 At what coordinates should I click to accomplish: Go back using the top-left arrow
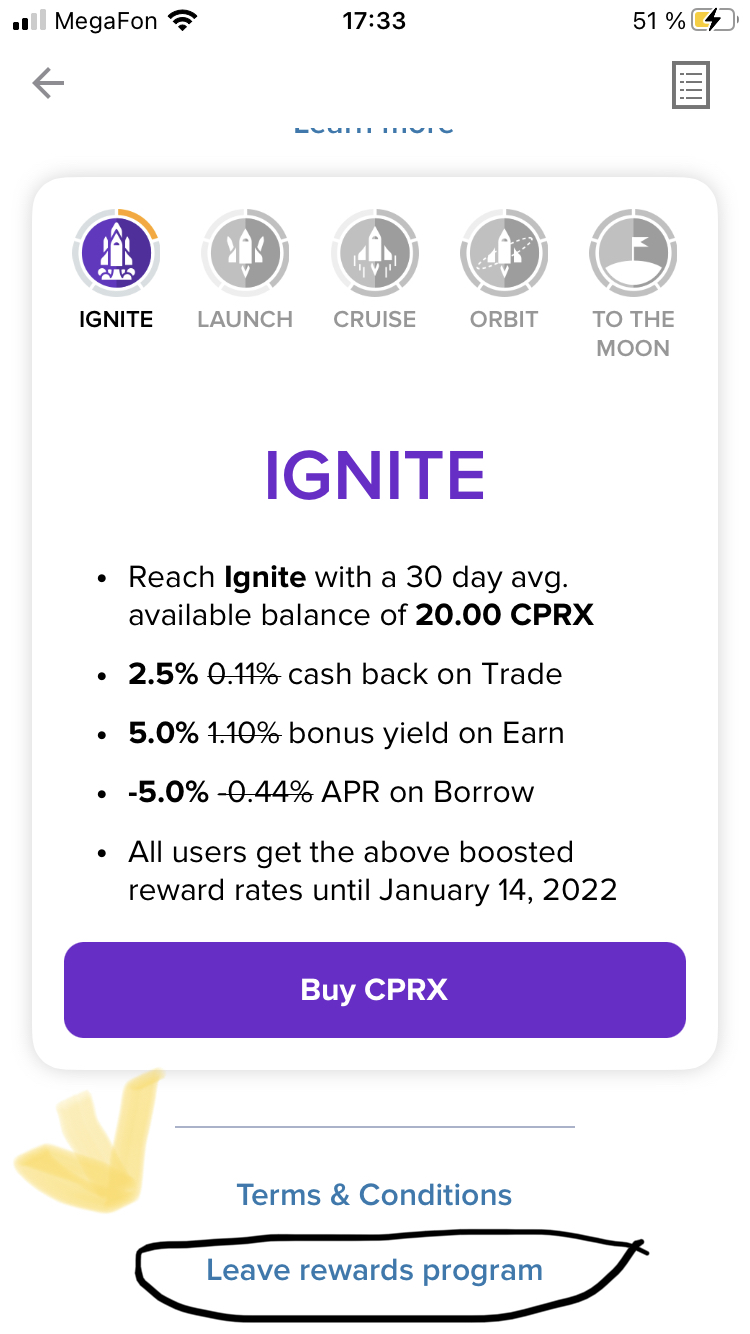pyautogui.click(x=48, y=84)
